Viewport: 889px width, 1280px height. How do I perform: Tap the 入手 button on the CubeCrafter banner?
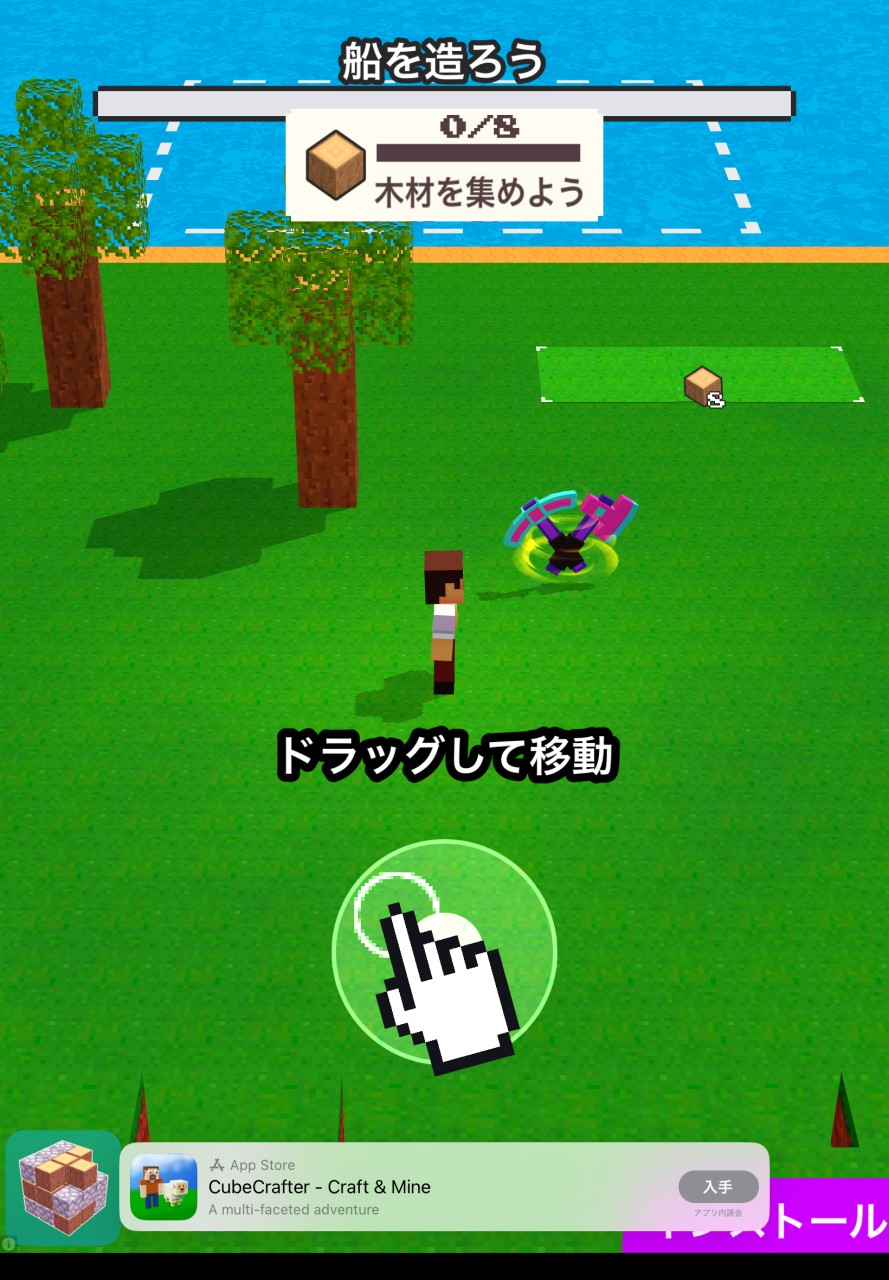717,1187
